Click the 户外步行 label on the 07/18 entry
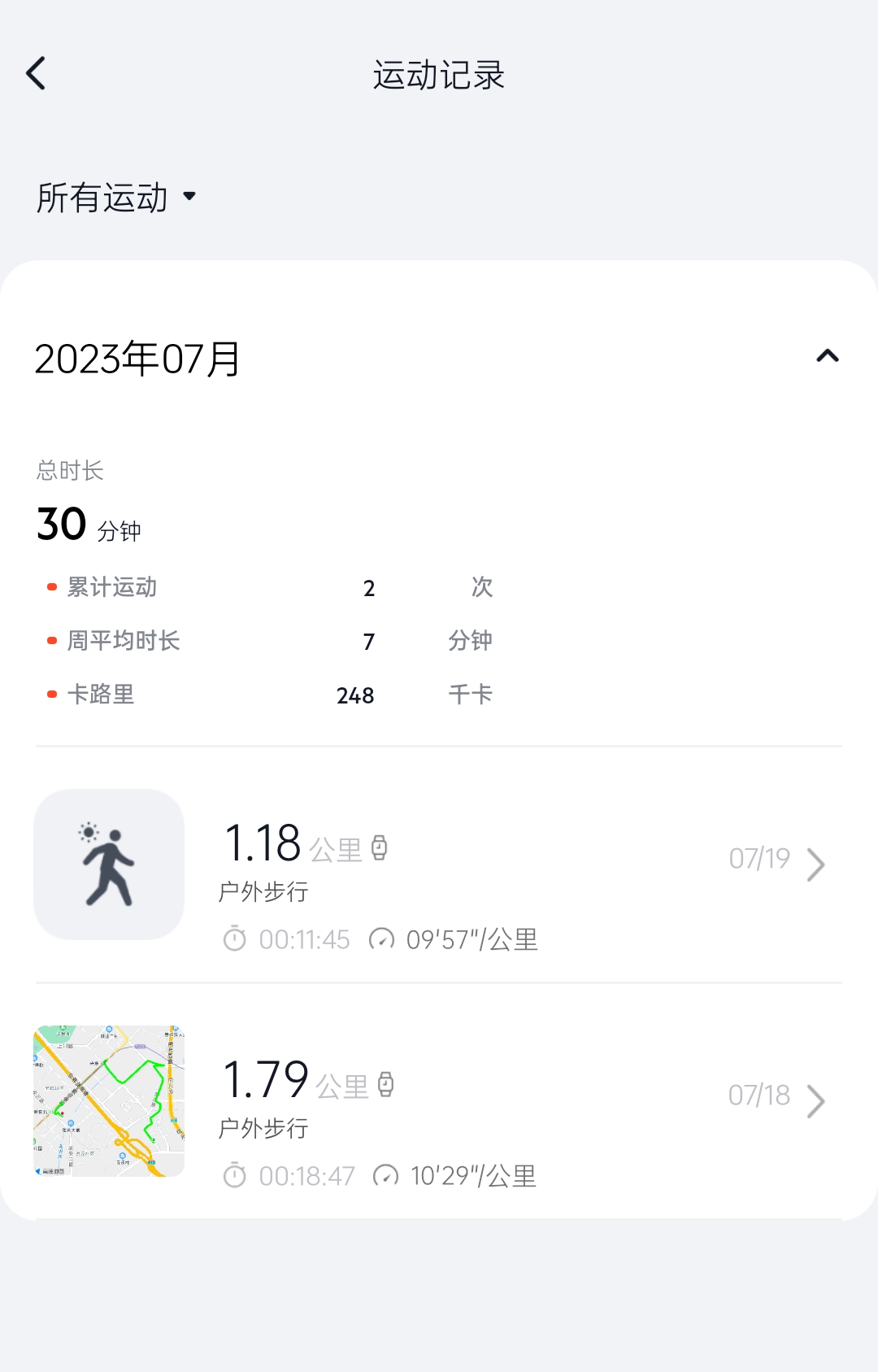878x1372 pixels. [x=262, y=1129]
